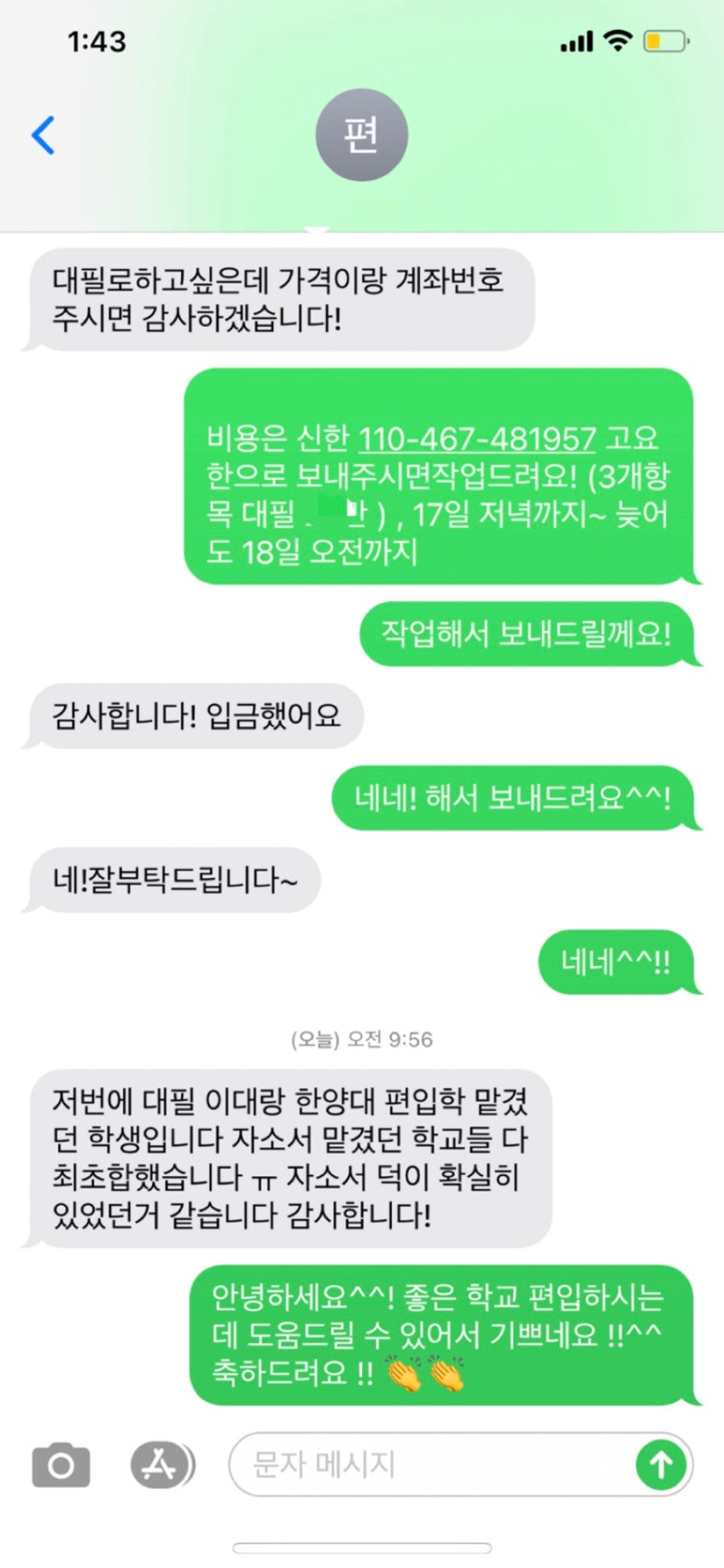Screen dimensions: 724x1568
Task: Open the App Store apps drawer
Action: coord(161,1465)
